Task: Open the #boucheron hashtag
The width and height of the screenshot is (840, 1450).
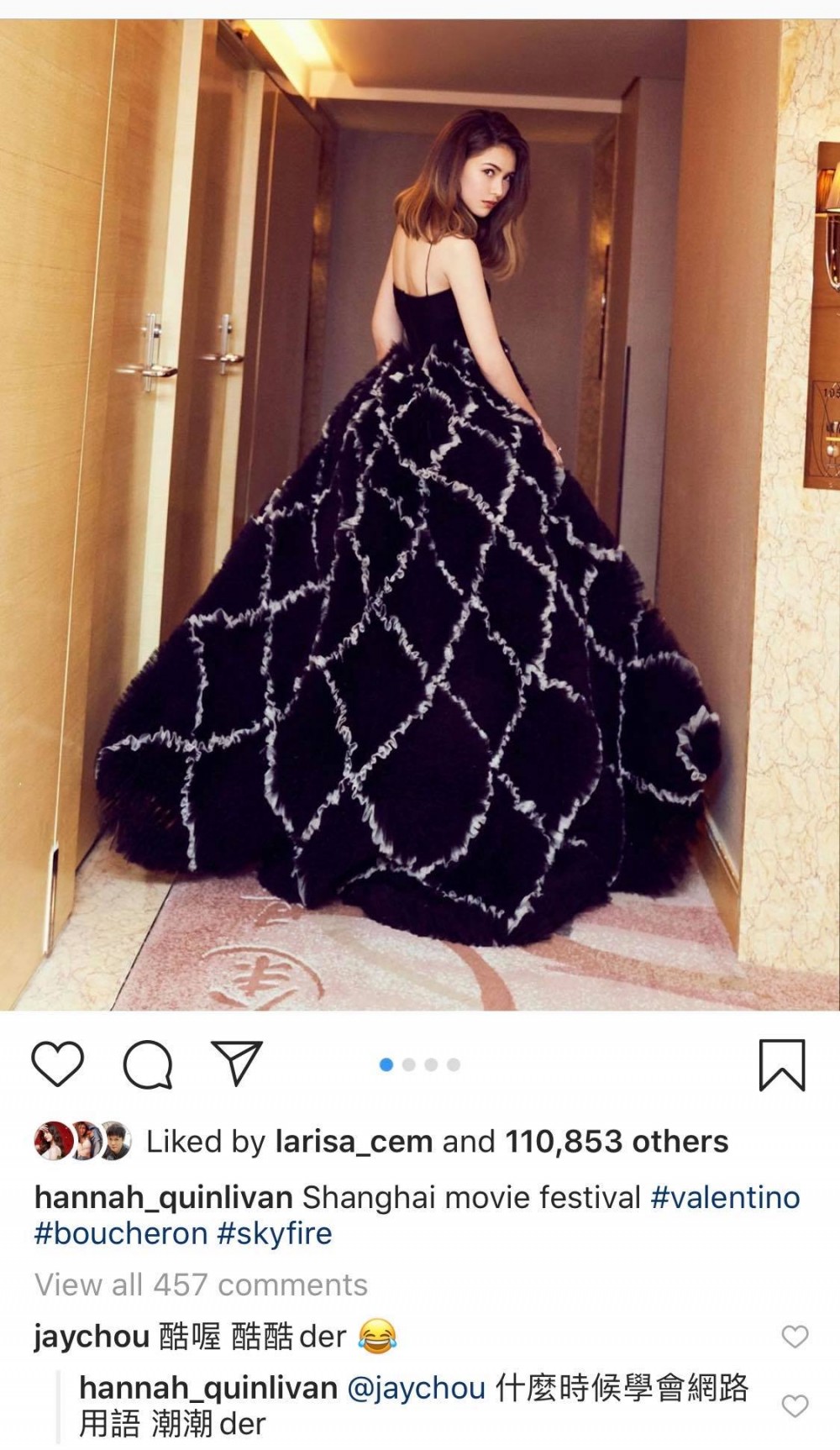Action: (x=121, y=1233)
